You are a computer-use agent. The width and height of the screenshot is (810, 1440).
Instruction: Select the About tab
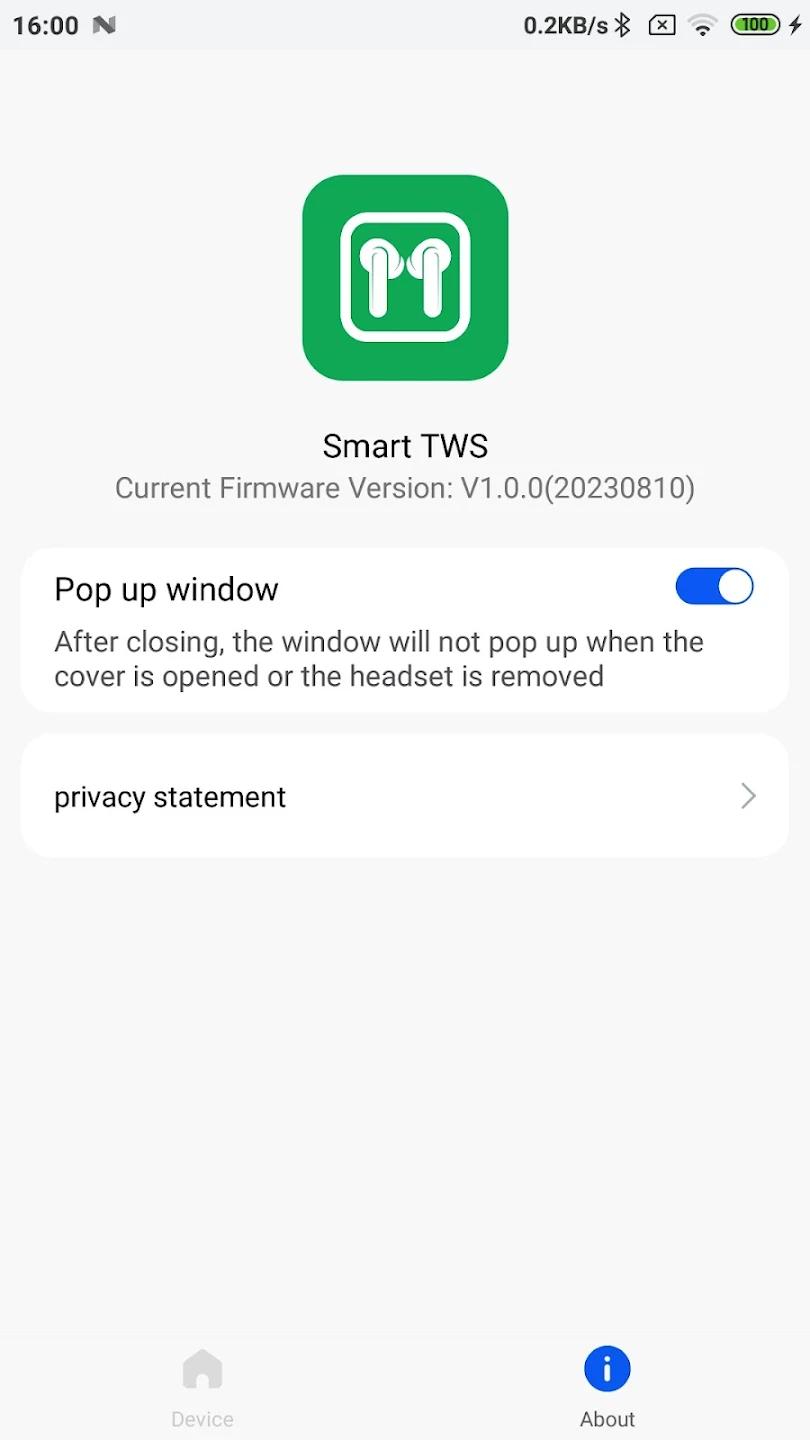(x=607, y=1385)
